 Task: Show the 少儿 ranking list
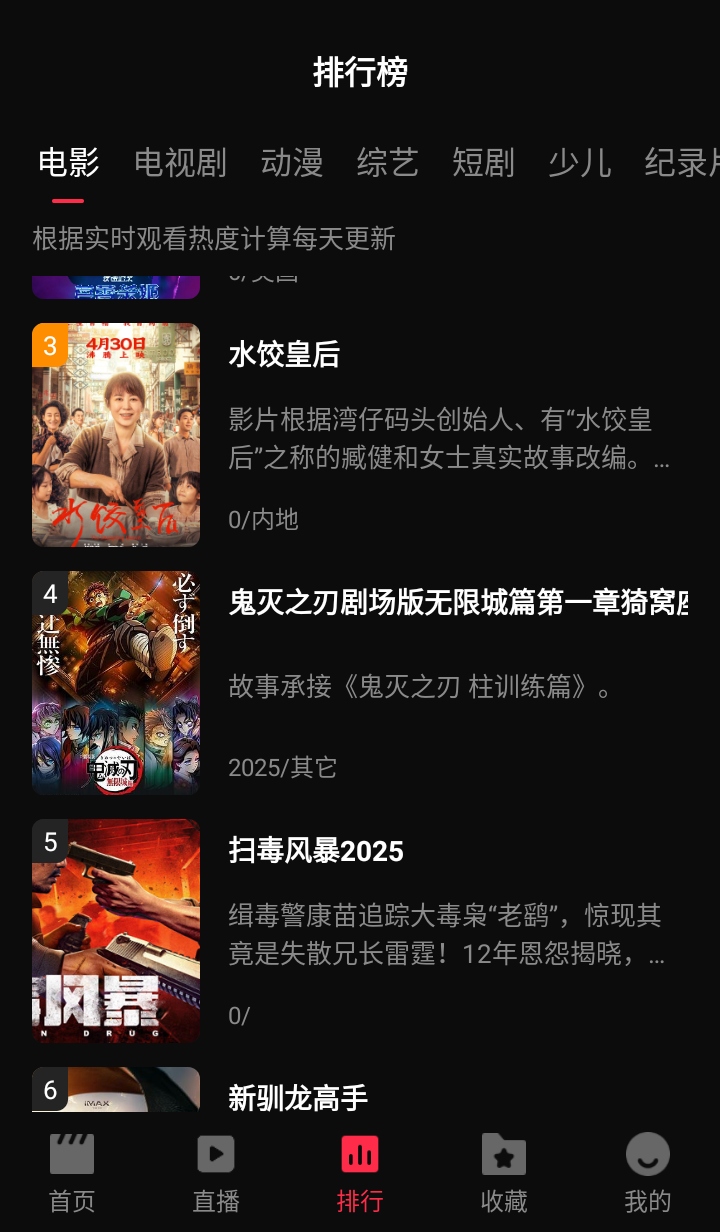tap(580, 162)
